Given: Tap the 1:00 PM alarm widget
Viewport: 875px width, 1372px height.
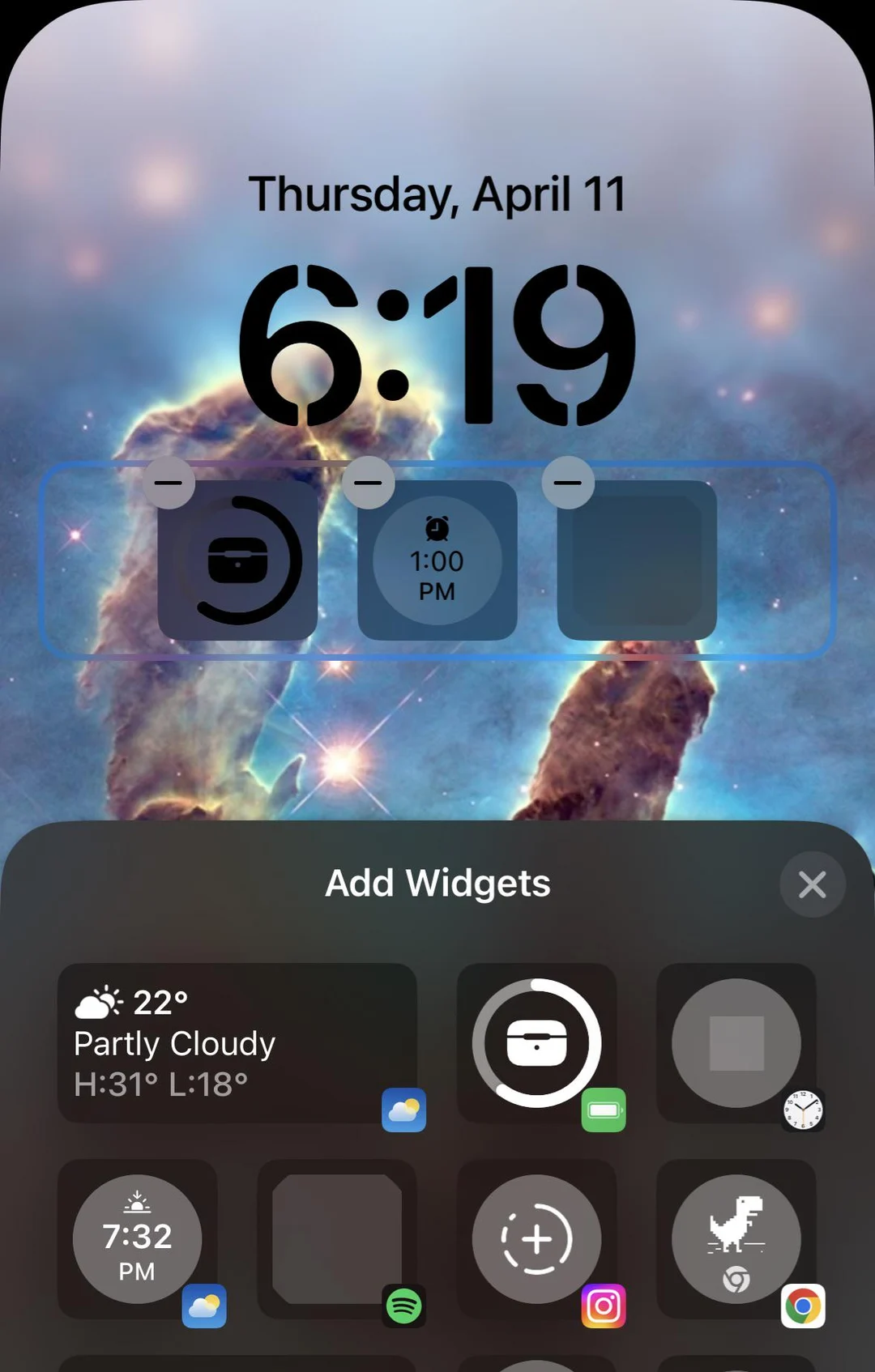Looking at the screenshot, I should click(x=437, y=560).
